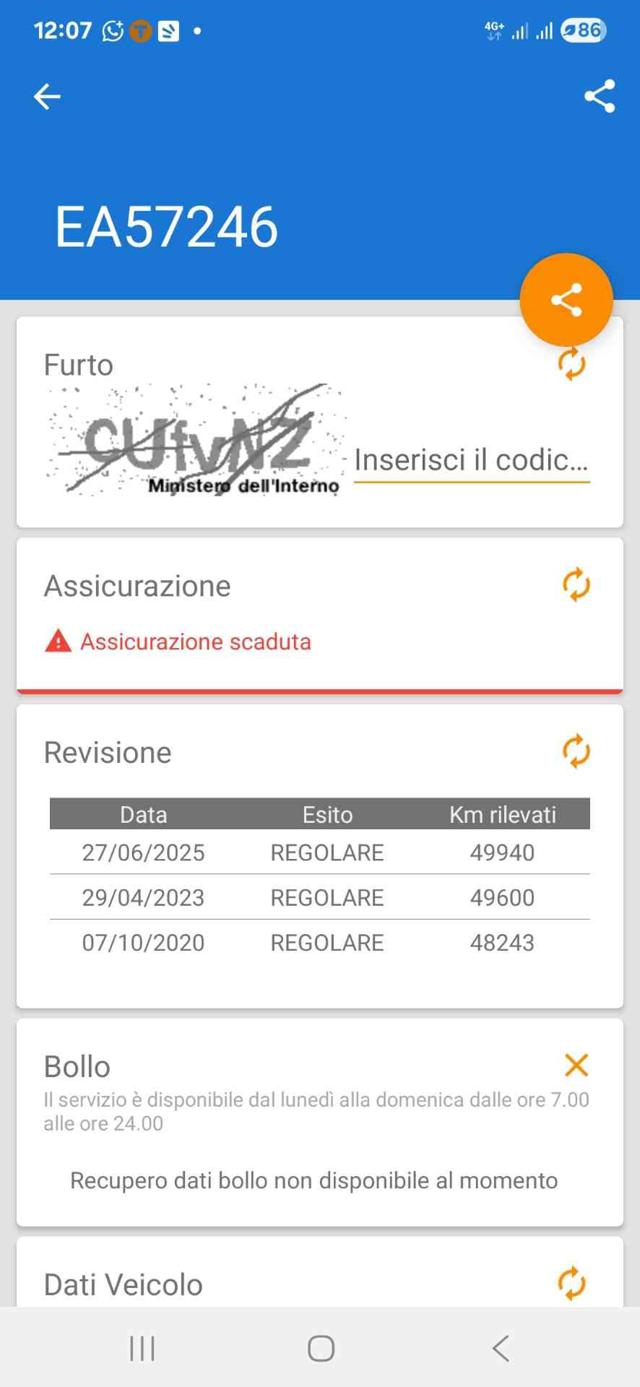Image resolution: width=640 pixels, height=1387 pixels.
Task: Share via the top bar icon
Action: (599, 96)
